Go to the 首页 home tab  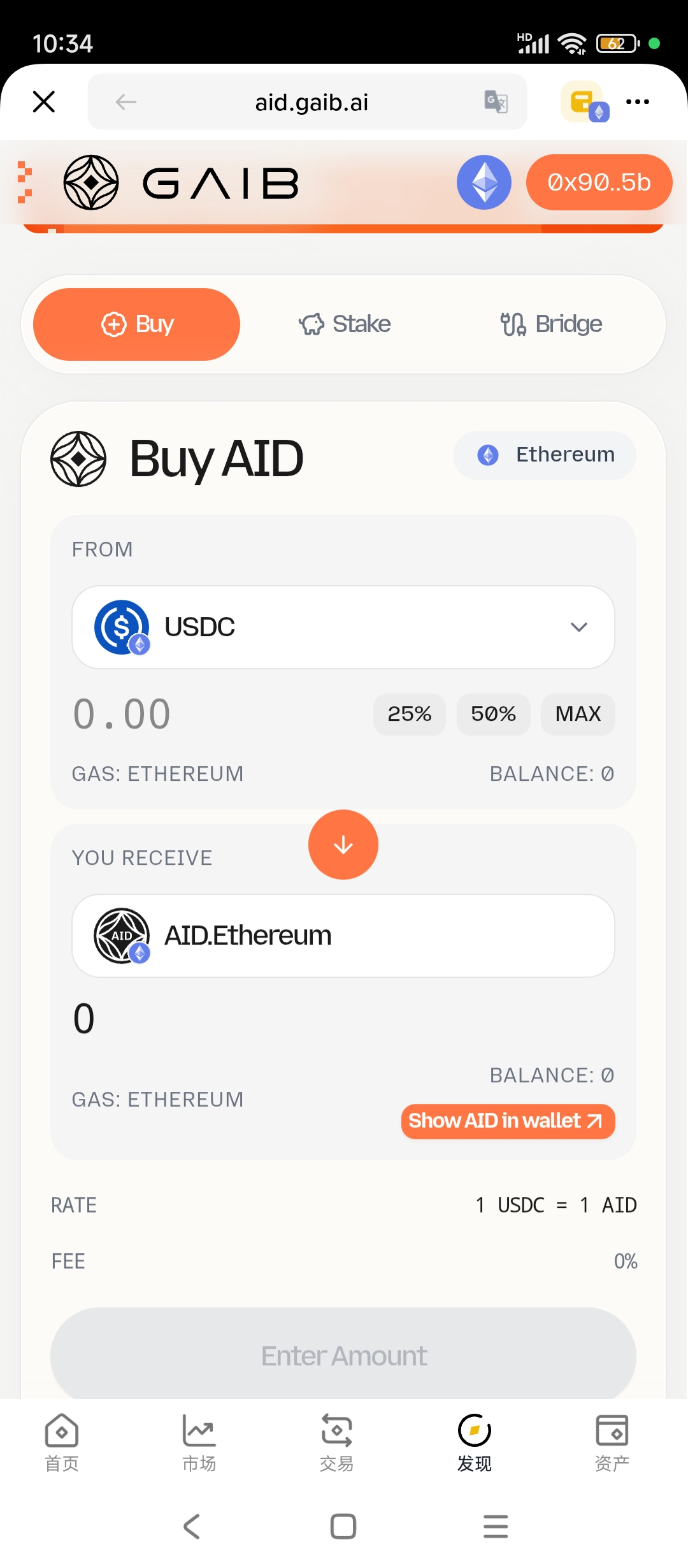62,1442
